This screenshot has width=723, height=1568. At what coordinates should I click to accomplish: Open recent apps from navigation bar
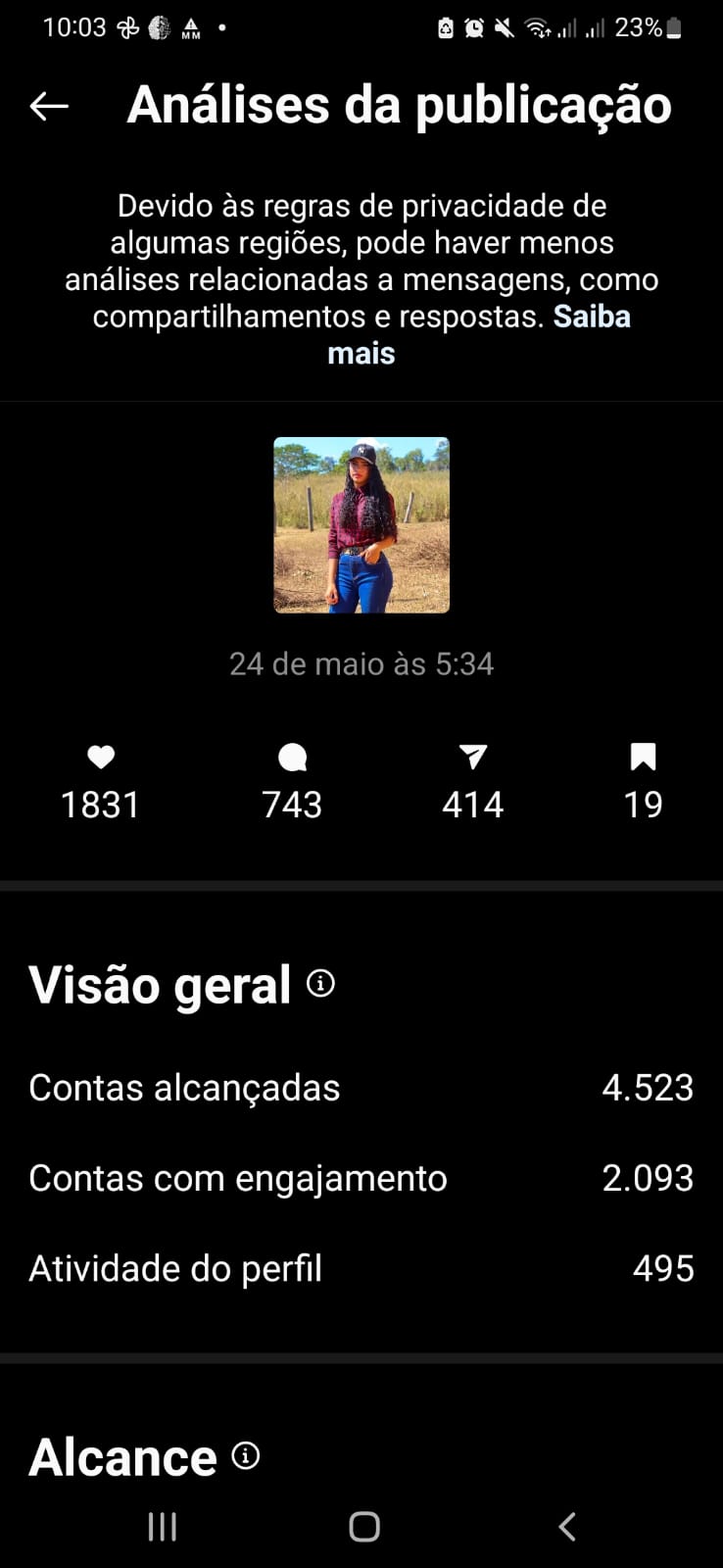click(163, 1526)
